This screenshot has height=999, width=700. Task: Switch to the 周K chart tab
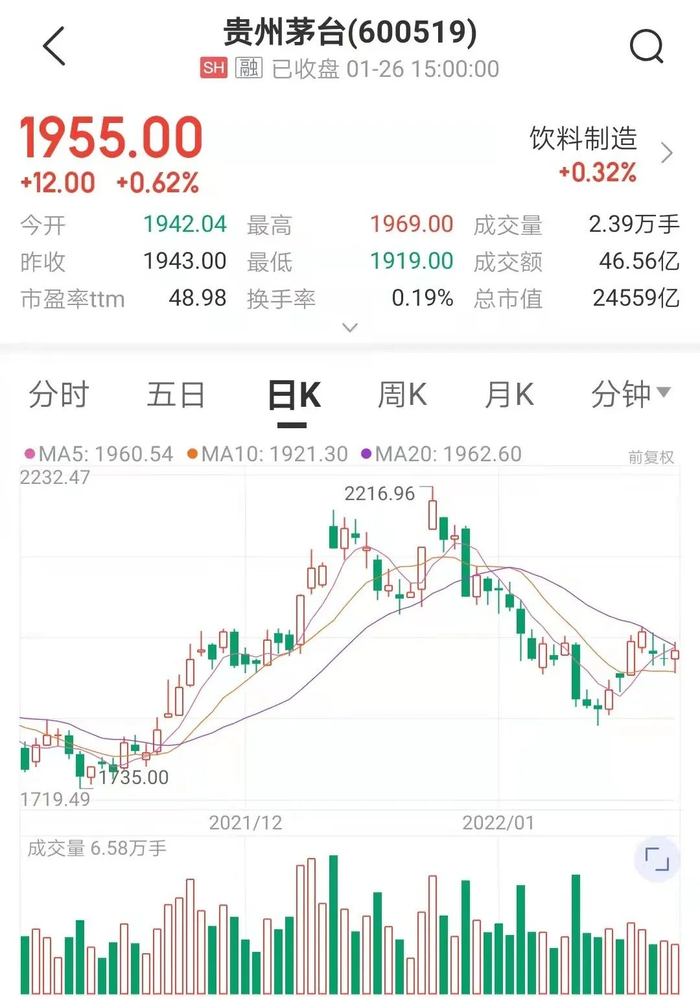(x=402, y=395)
